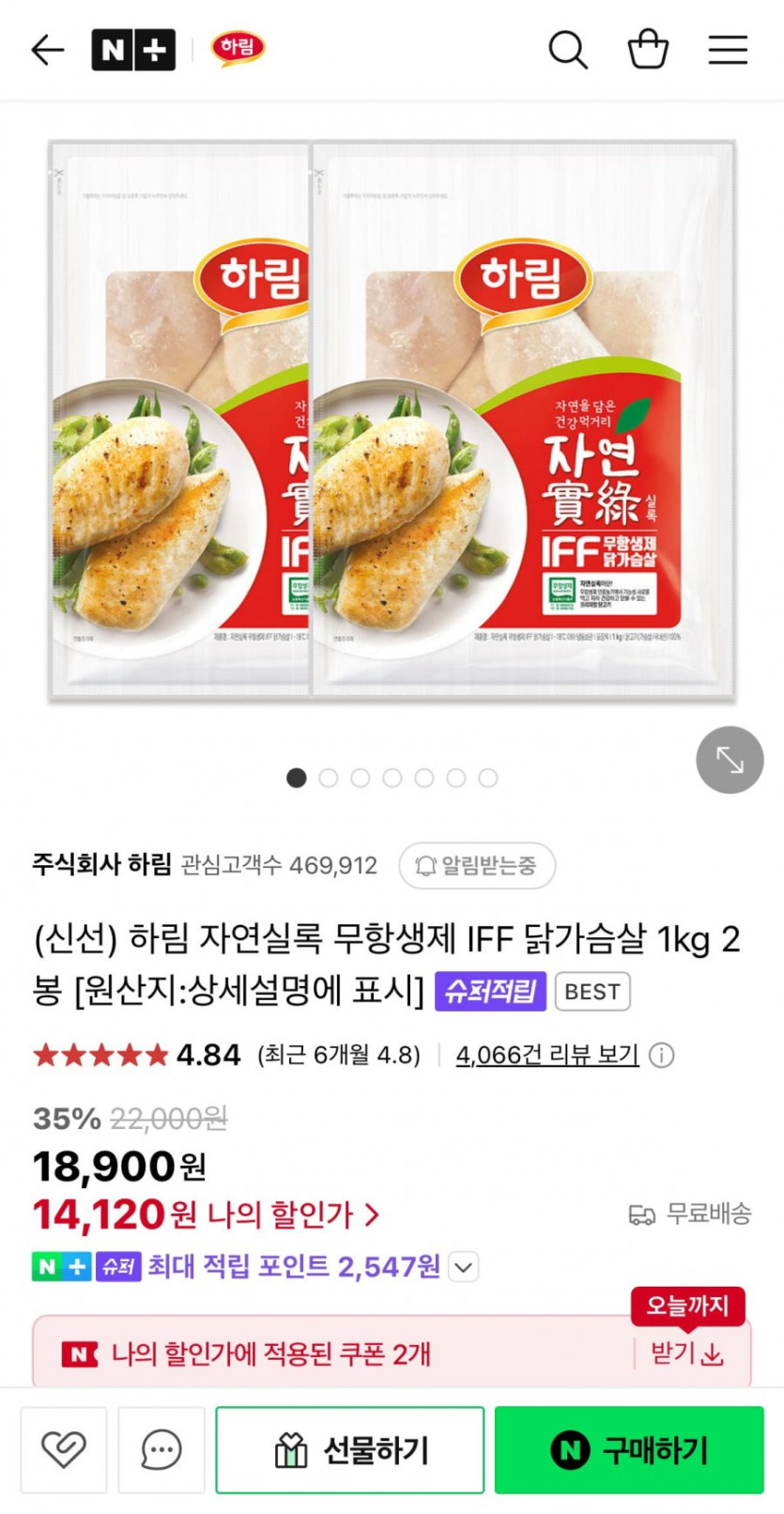The image size is (784, 1514).
Task: View the 4,066건 리뷰 보기 link
Action: pyautogui.click(x=547, y=1055)
